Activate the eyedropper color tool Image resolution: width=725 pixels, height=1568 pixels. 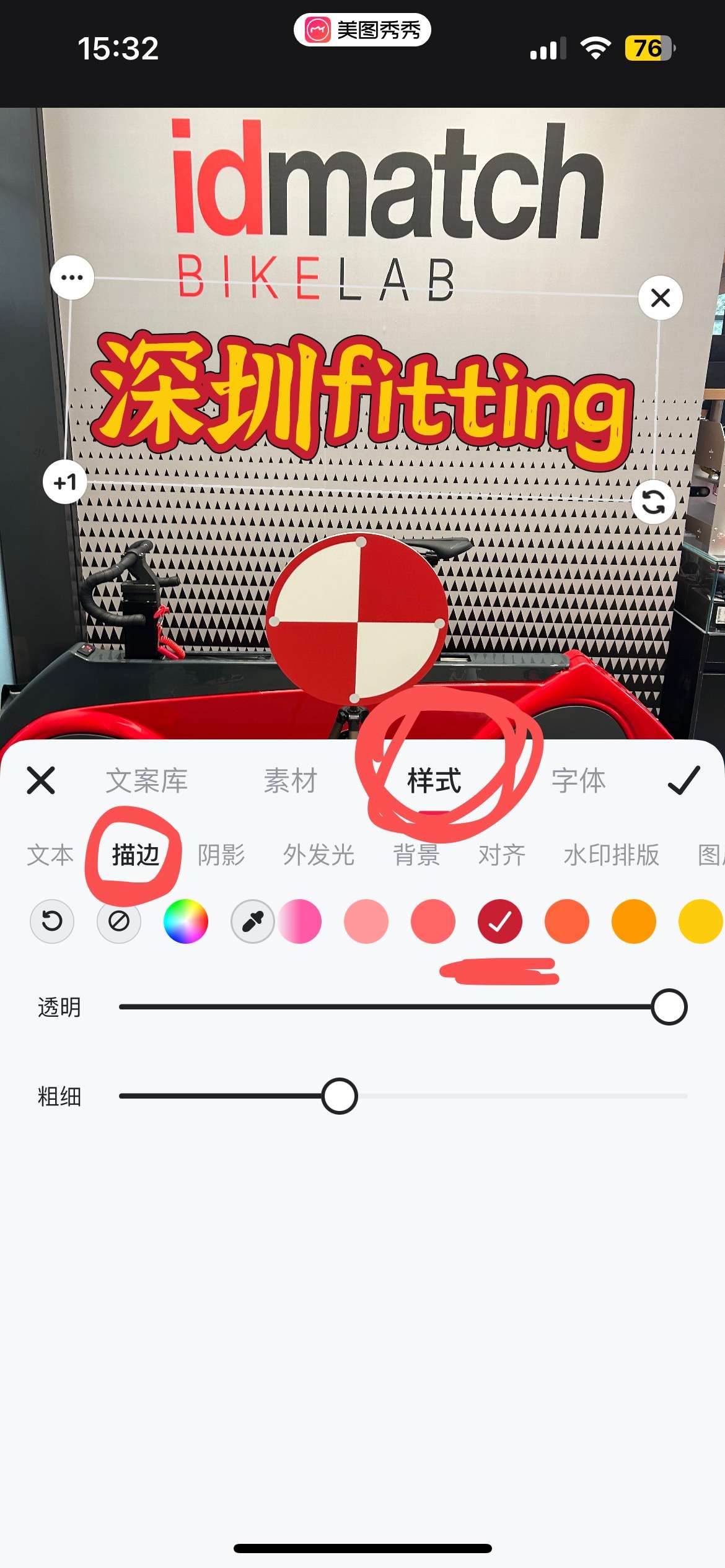click(252, 921)
